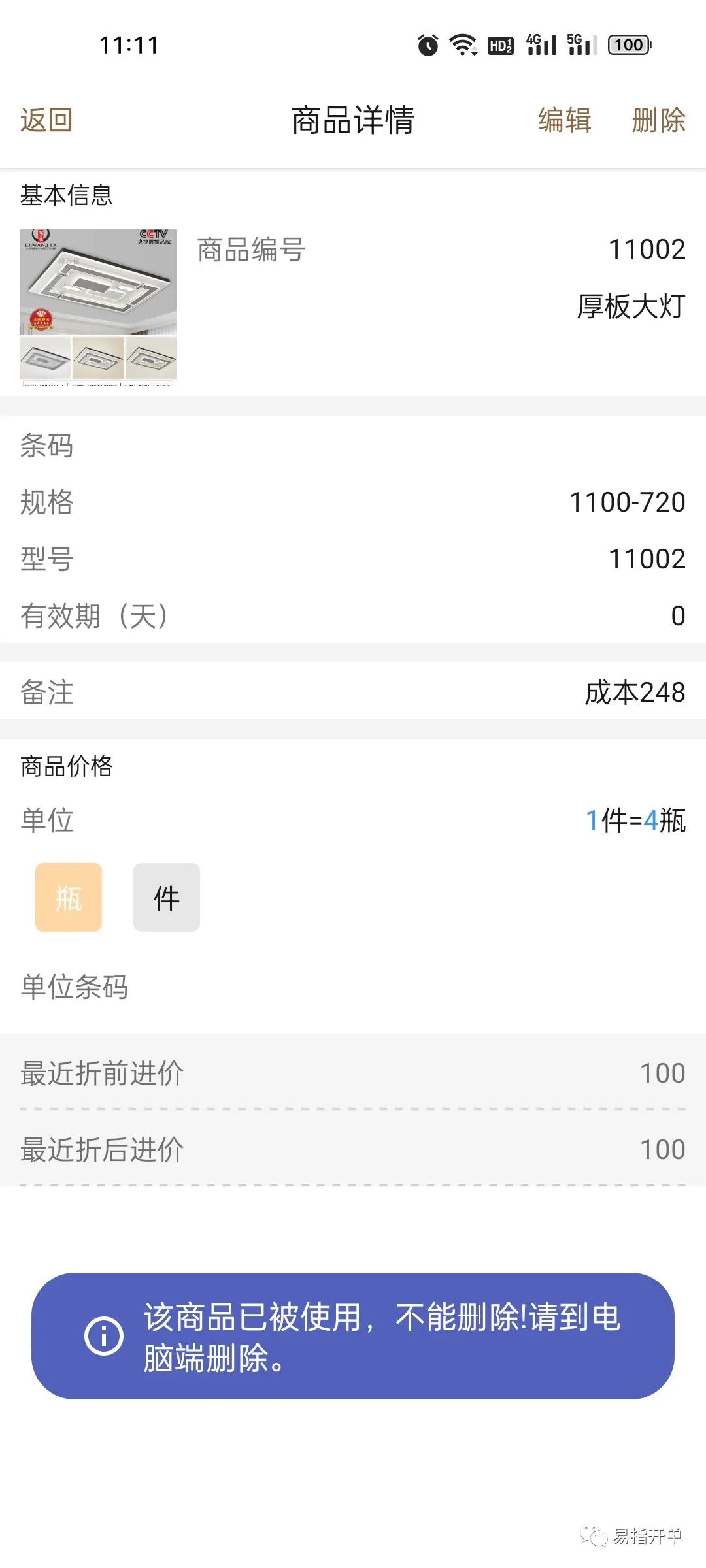706x1568 pixels.
Task: Open the product image thumbnail
Action: coord(98,307)
